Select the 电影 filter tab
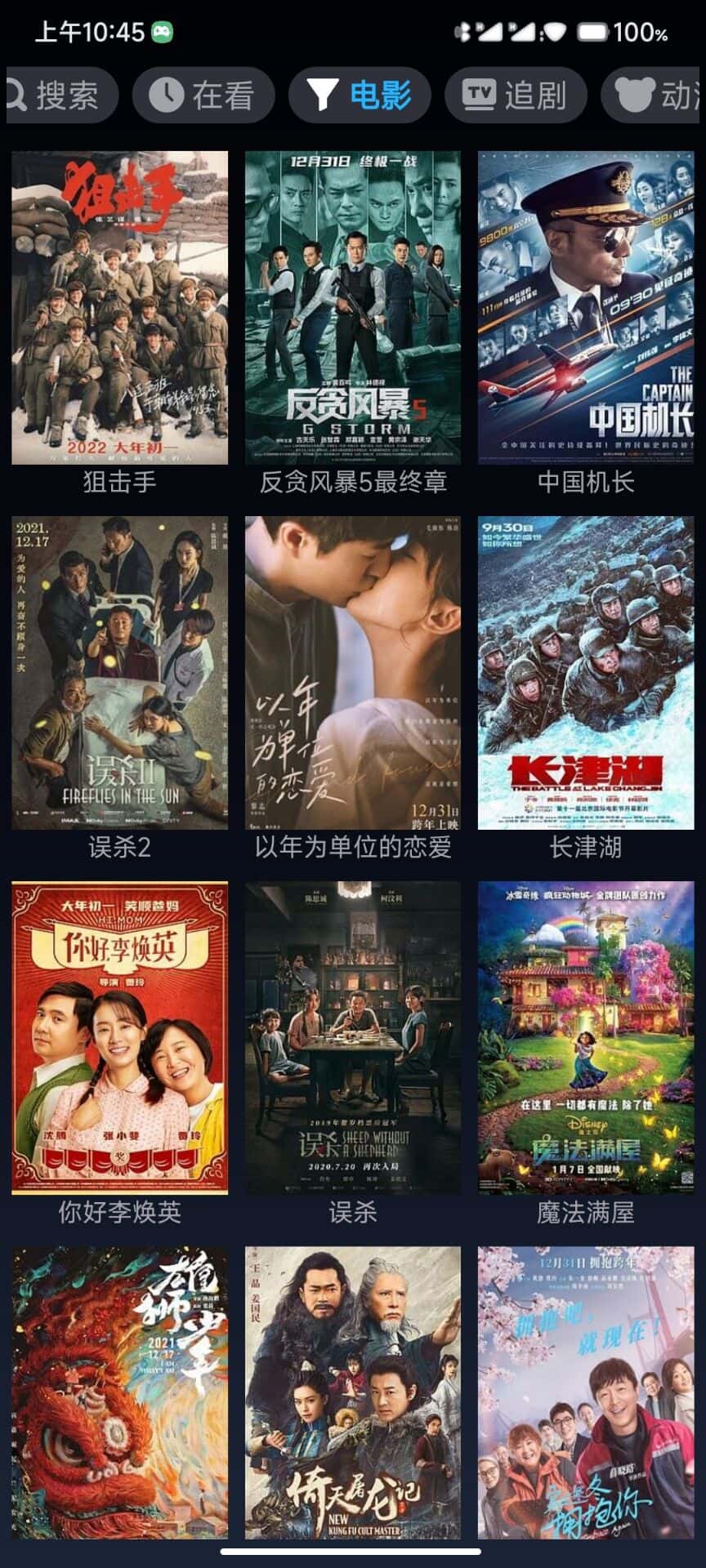Image resolution: width=706 pixels, height=1568 pixels. point(360,96)
